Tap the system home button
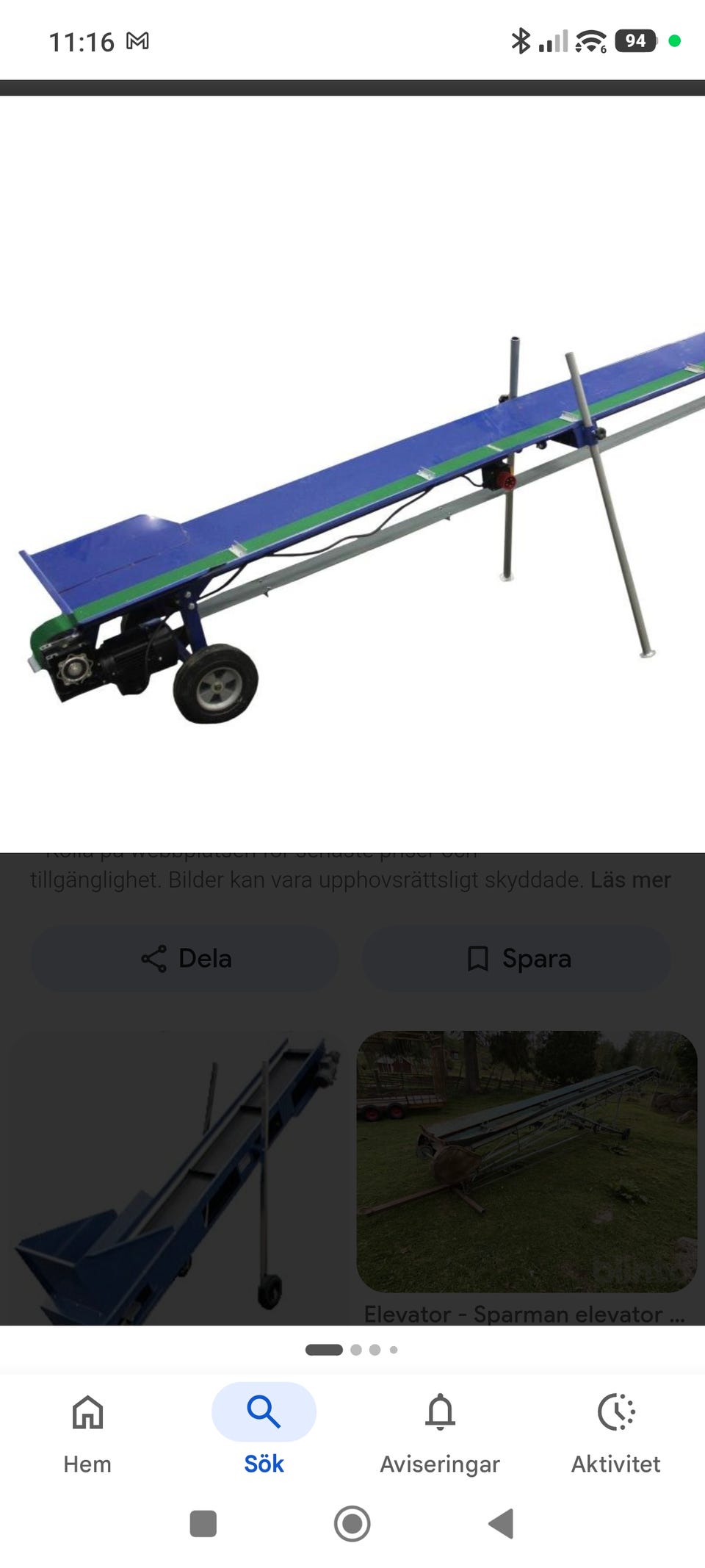This screenshot has height=1568, width=705. pos(352,1524)
